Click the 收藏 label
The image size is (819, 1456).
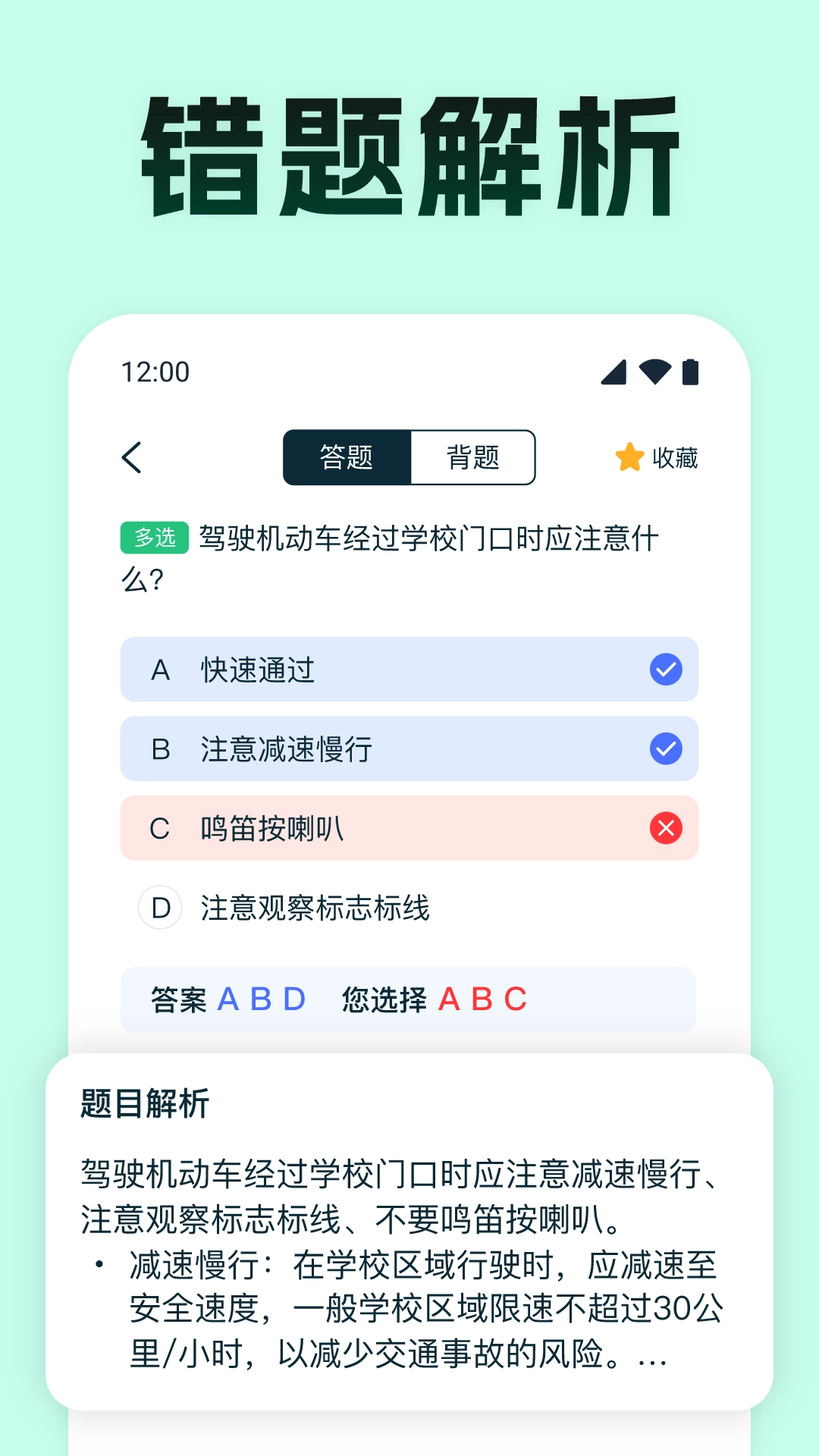point(677,457)
